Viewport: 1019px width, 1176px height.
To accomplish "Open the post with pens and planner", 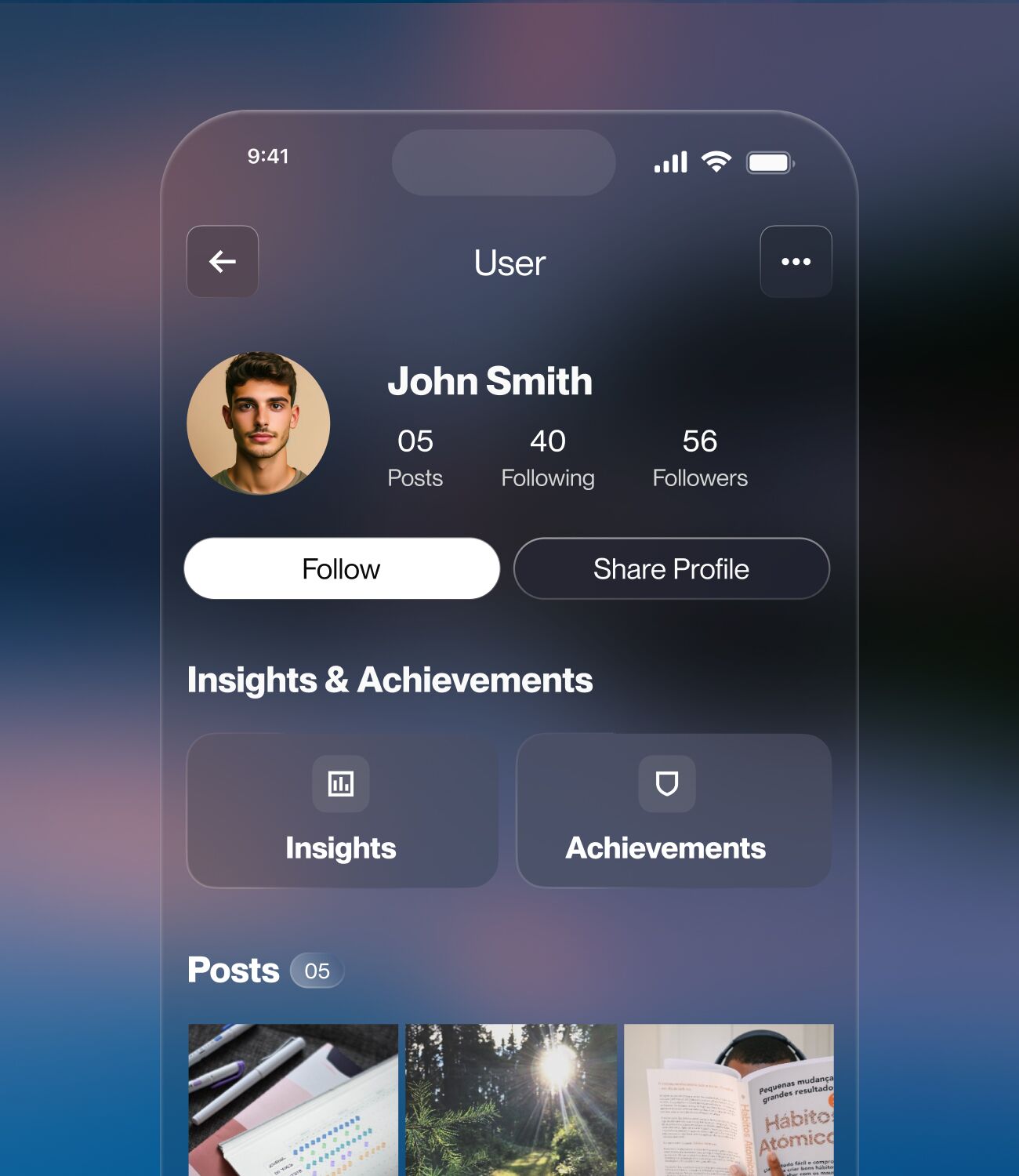I will (x=293, y=1099).
